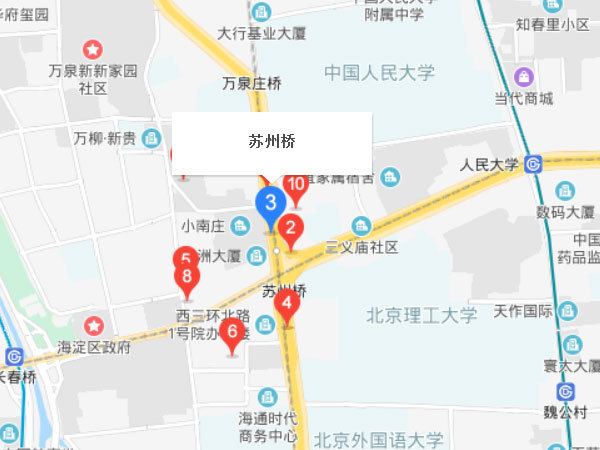600x450 pixels.
Task: Tap red map marker number 8
Action: pos(187,279)
